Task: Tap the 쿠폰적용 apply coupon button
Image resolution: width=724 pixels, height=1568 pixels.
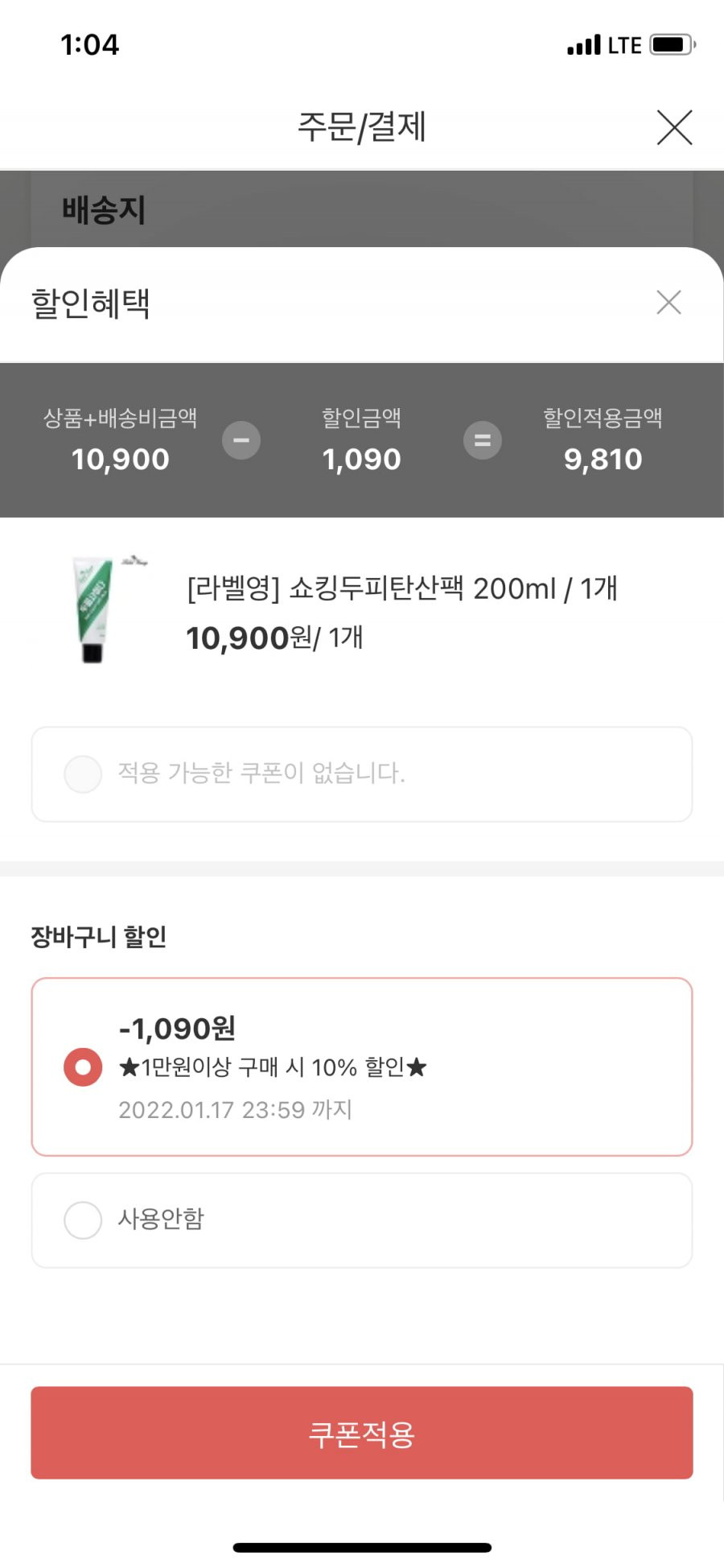Action: click(x=362, y=1433)
